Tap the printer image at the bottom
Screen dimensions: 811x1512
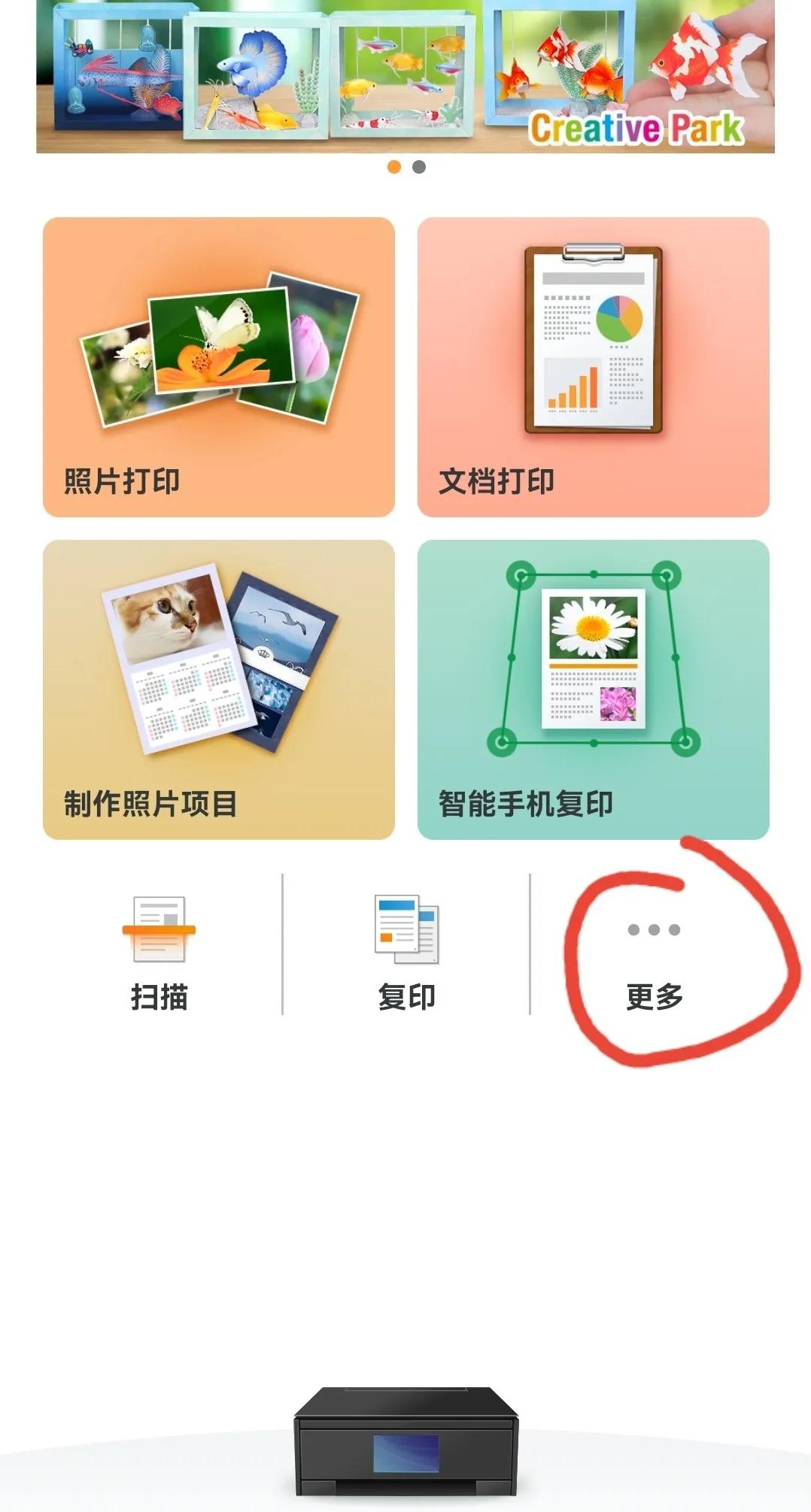(x=406, y=1441)
